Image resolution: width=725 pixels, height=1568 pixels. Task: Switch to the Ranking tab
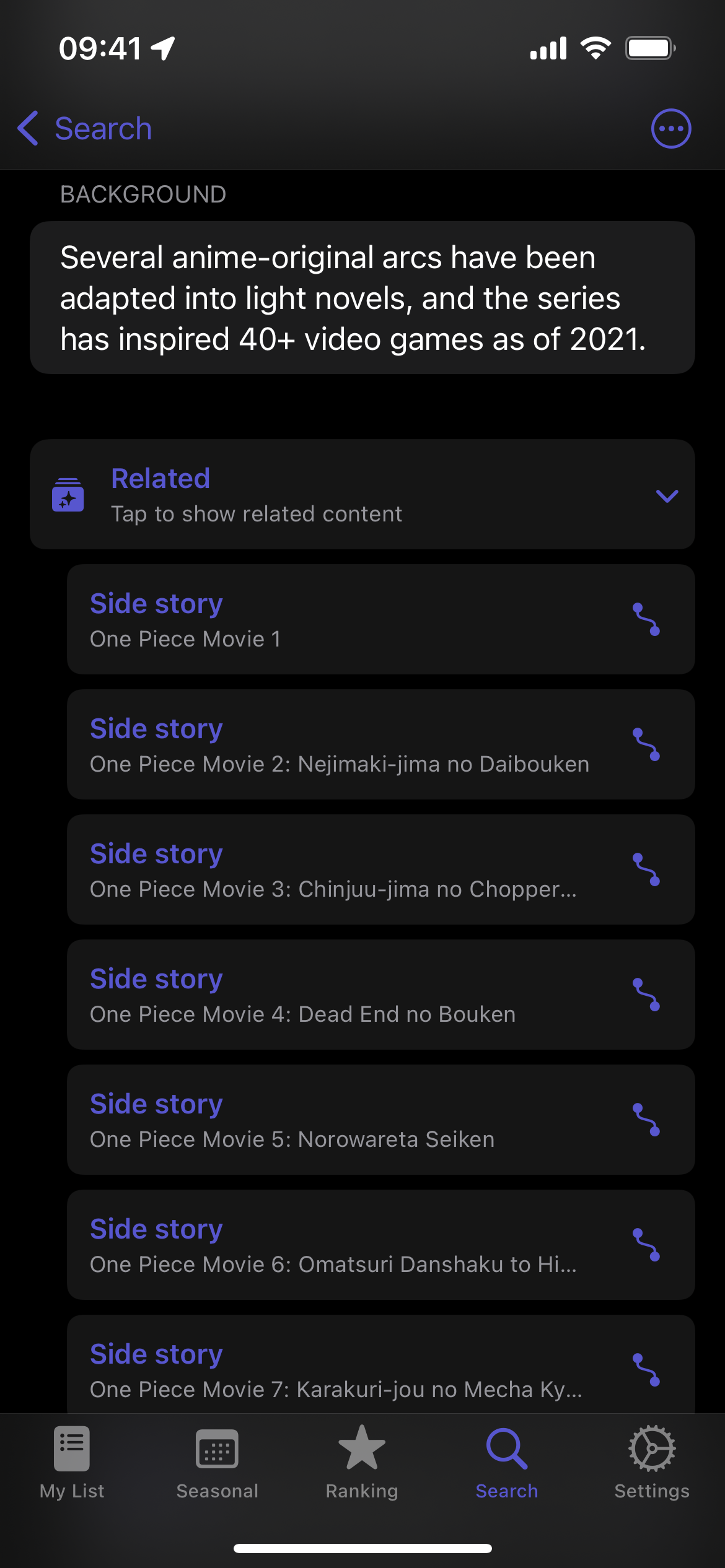[x=362, y=1461]
